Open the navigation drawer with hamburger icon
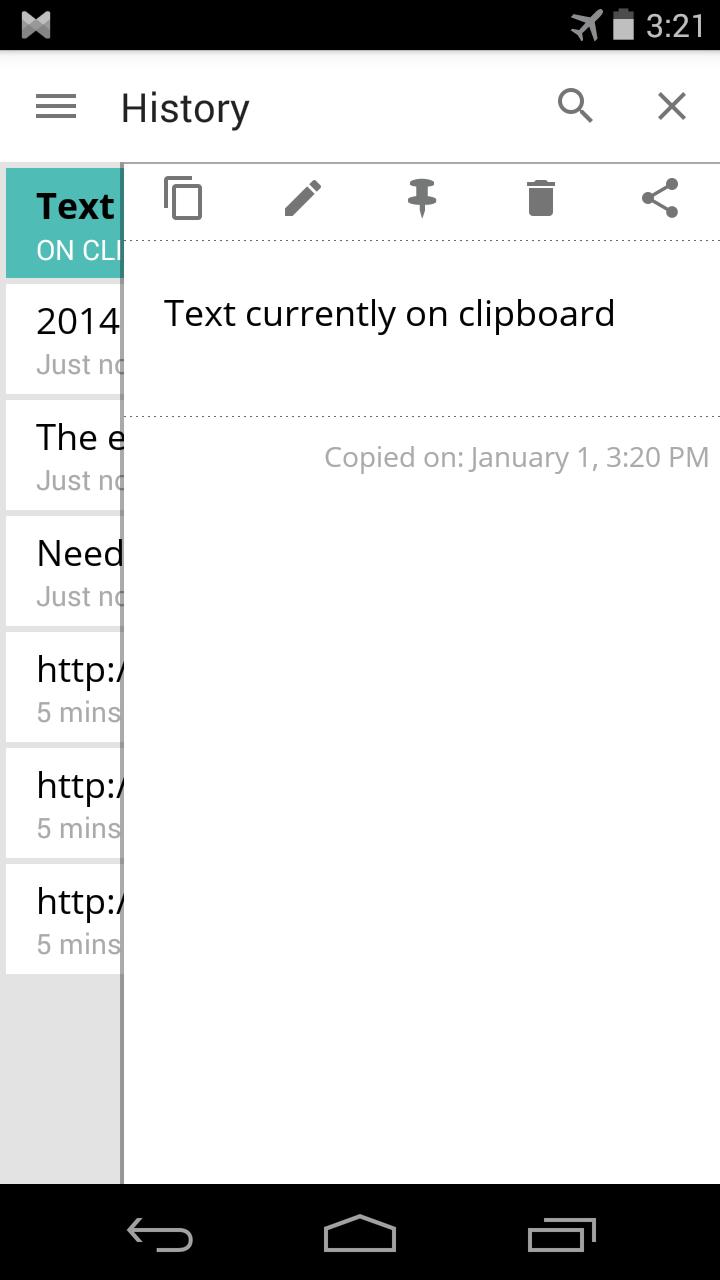This screenshot has width=720, height=1280. tap(56, 107)
